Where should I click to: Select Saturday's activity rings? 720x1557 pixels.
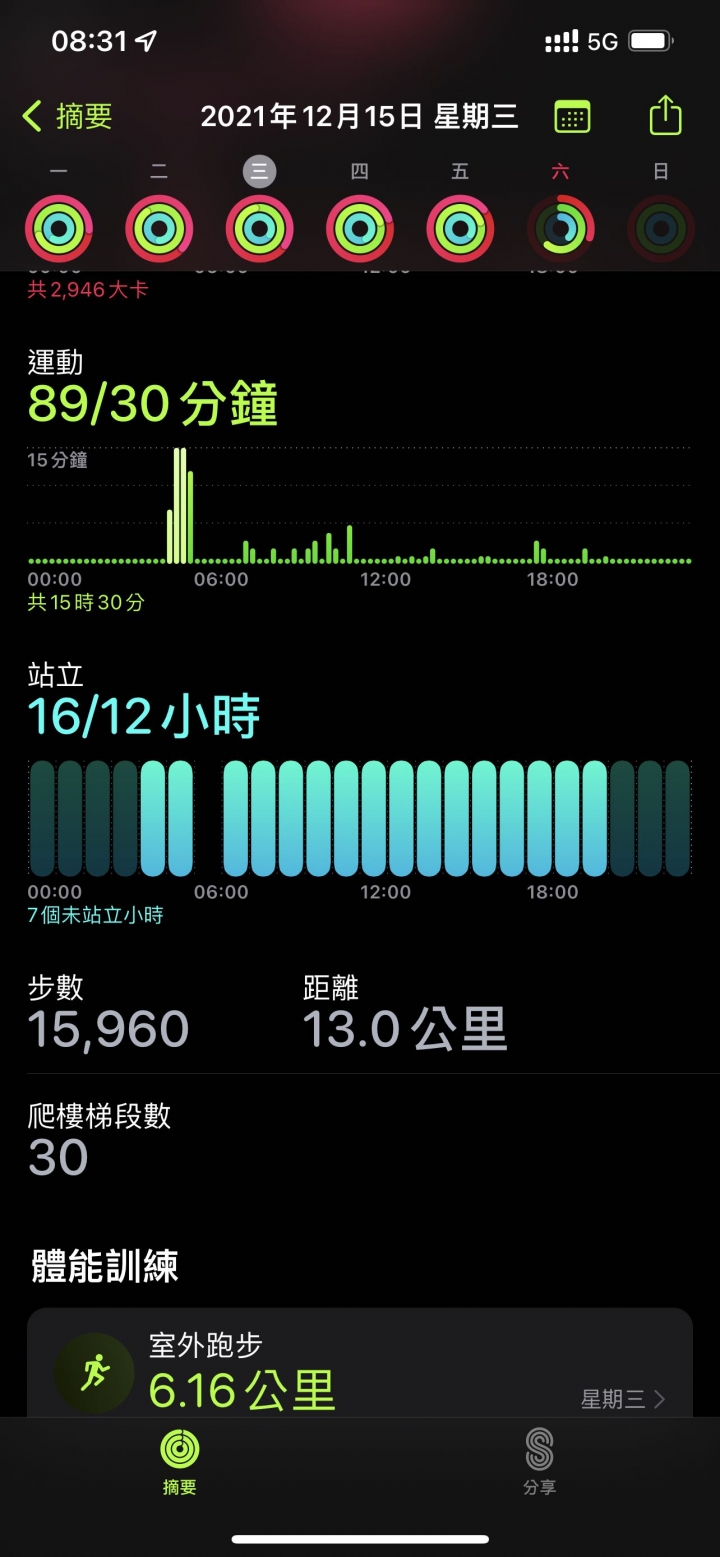pos(560,228)
